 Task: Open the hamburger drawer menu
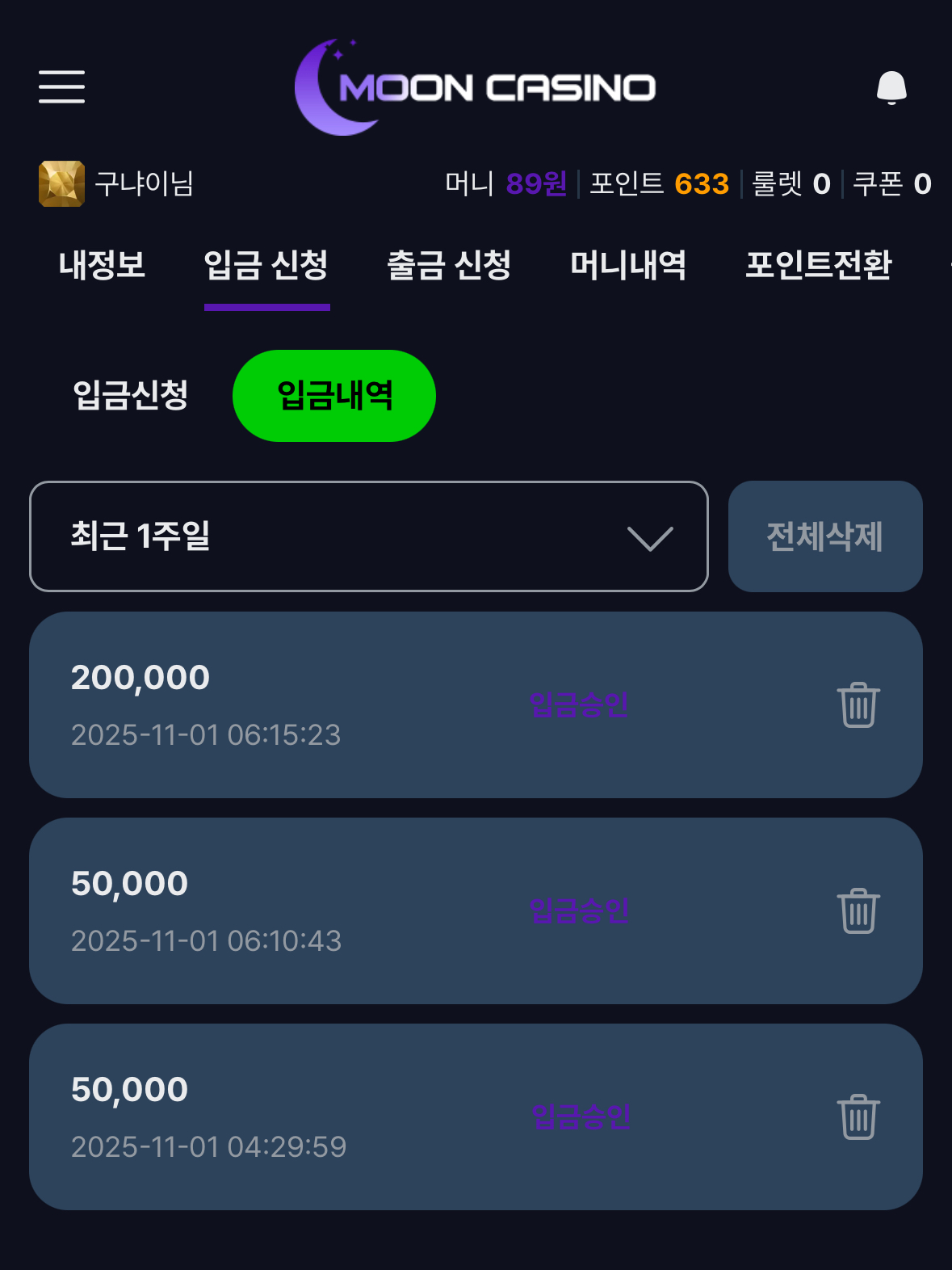pos(61,86)
